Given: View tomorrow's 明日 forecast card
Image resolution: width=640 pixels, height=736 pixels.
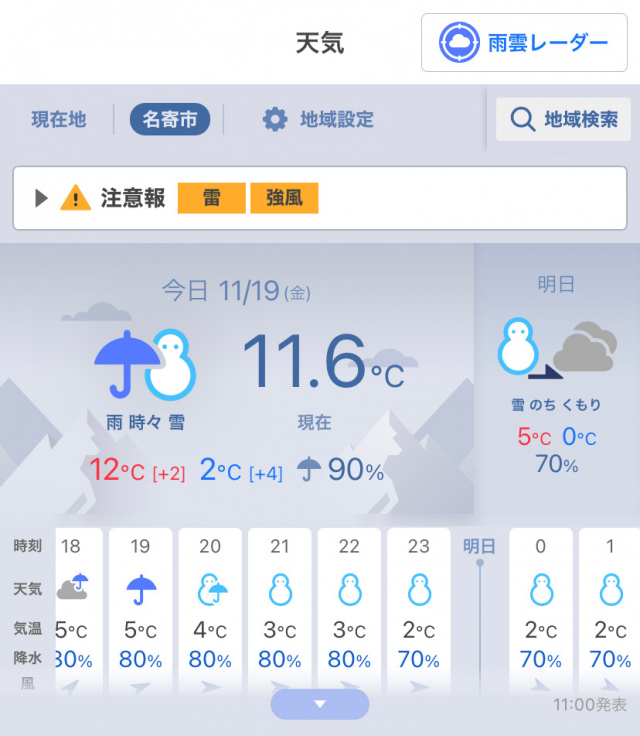Looking at the screenshot, I should [556, 380].
